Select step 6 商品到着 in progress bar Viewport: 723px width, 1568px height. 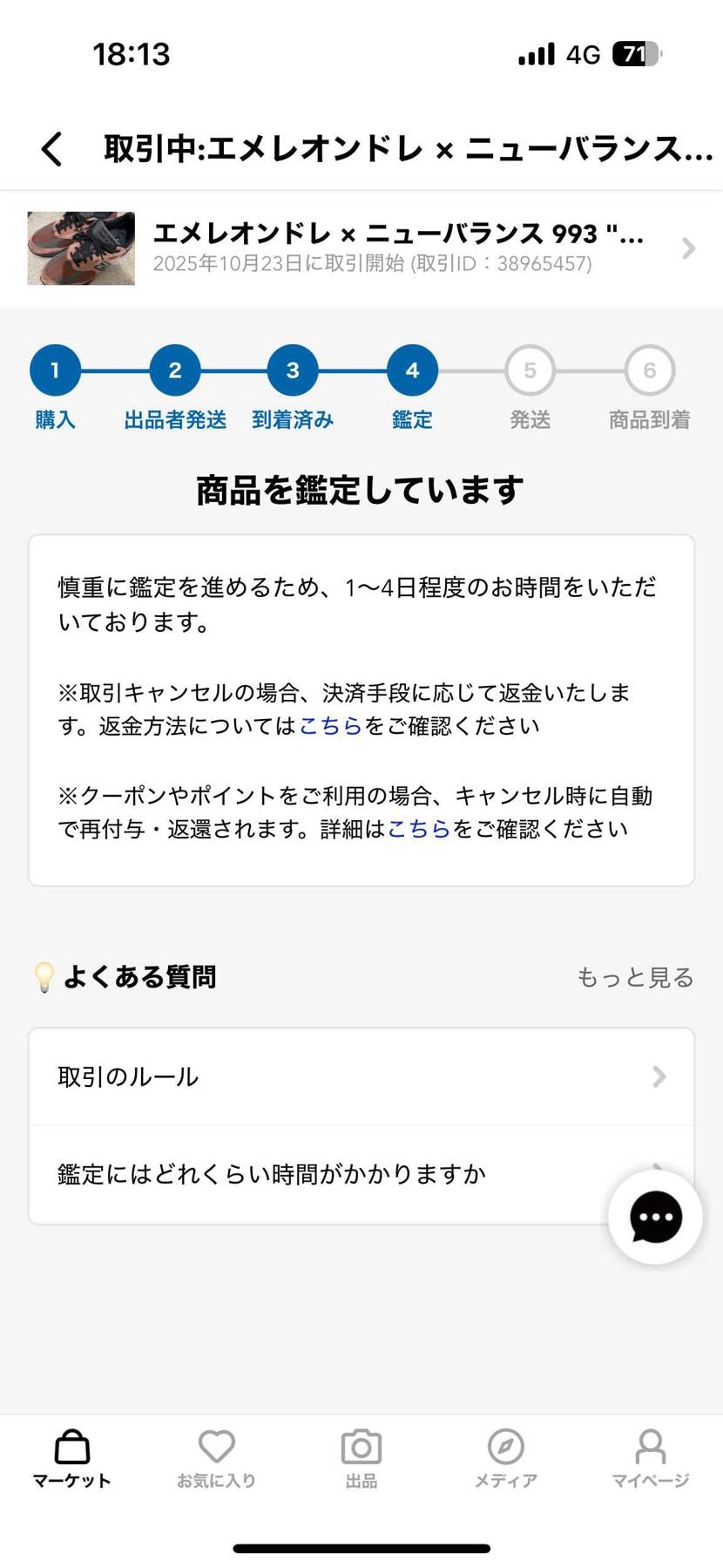[647, 369]
